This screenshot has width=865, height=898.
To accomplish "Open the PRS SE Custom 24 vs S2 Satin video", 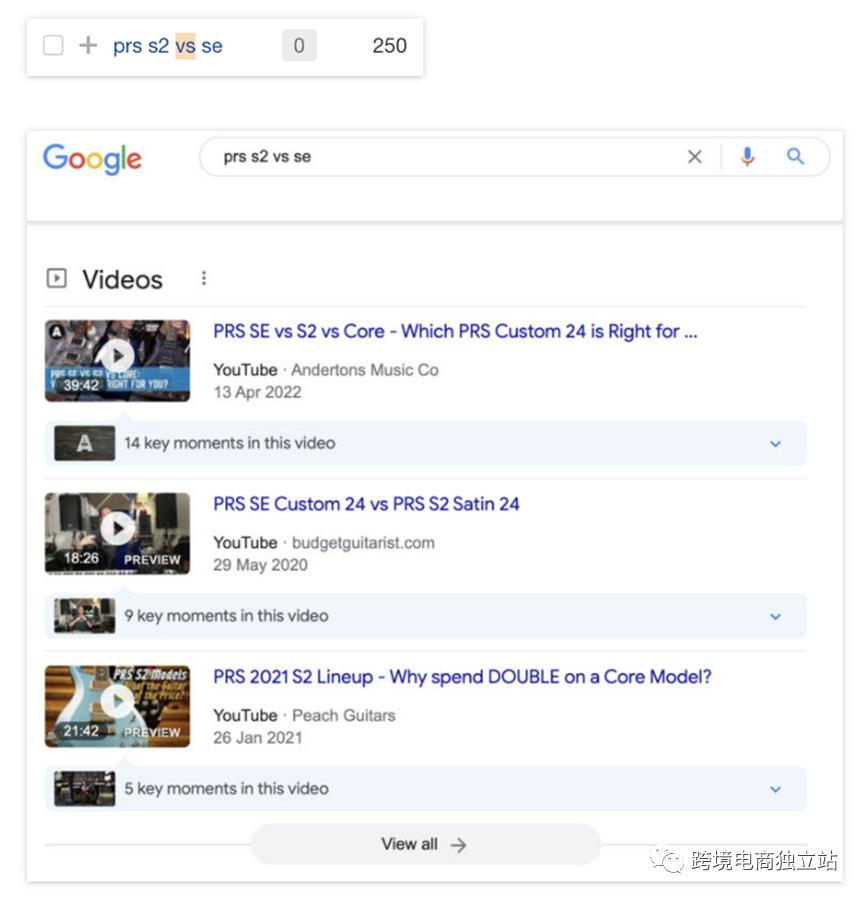I will pos(366,504).
